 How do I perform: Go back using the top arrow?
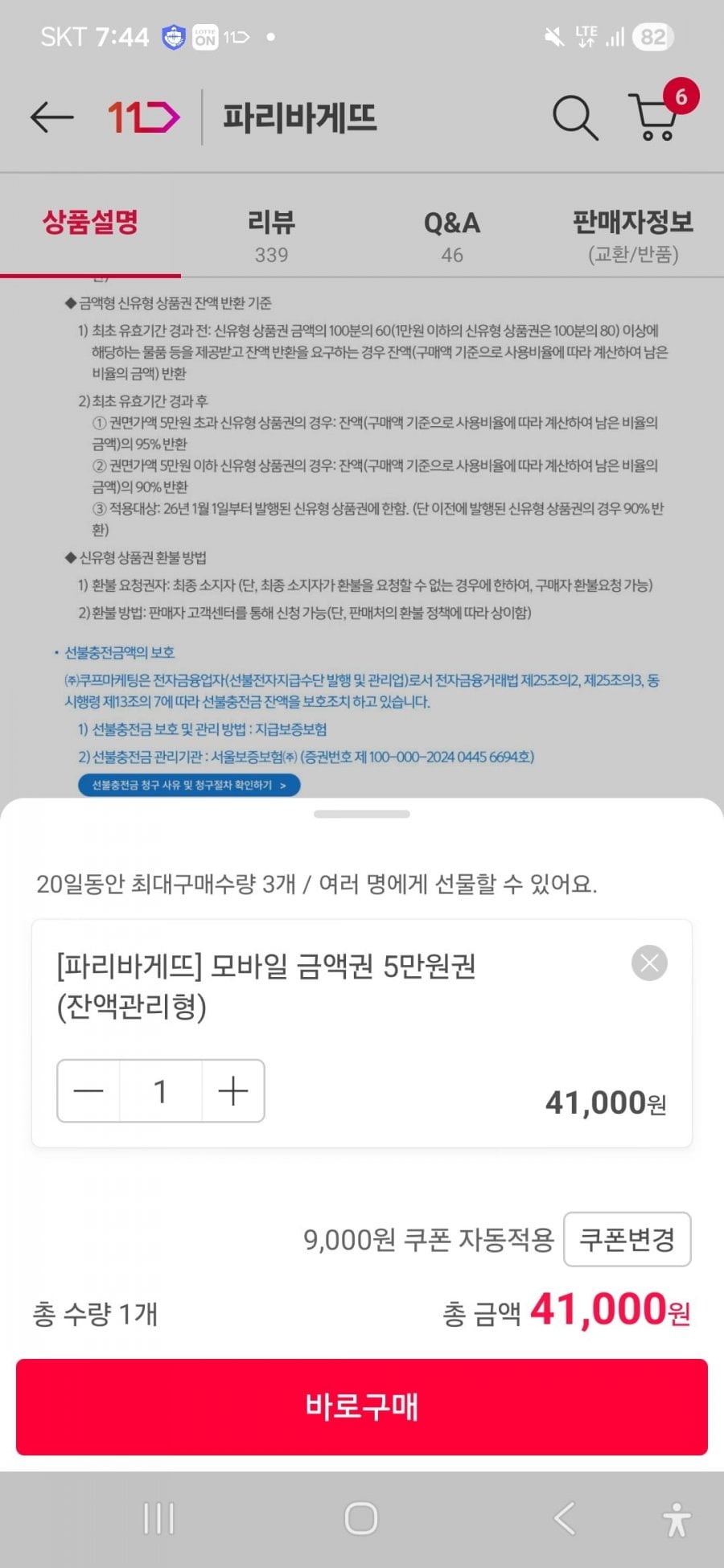tap(51, 117)
